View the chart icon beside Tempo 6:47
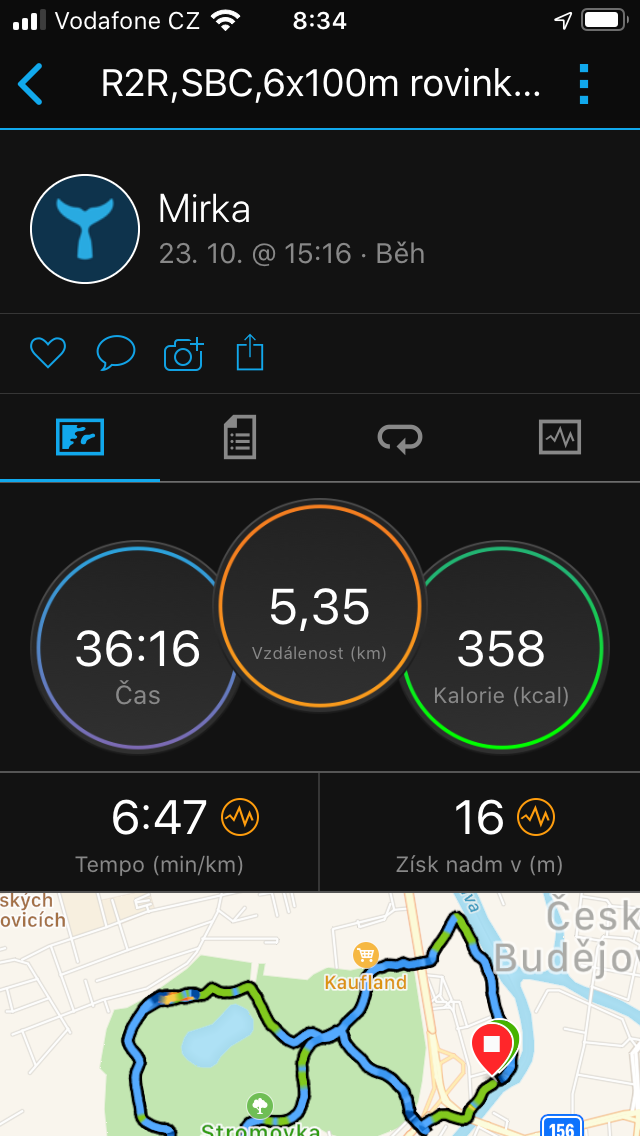 (x=240, y=818)
